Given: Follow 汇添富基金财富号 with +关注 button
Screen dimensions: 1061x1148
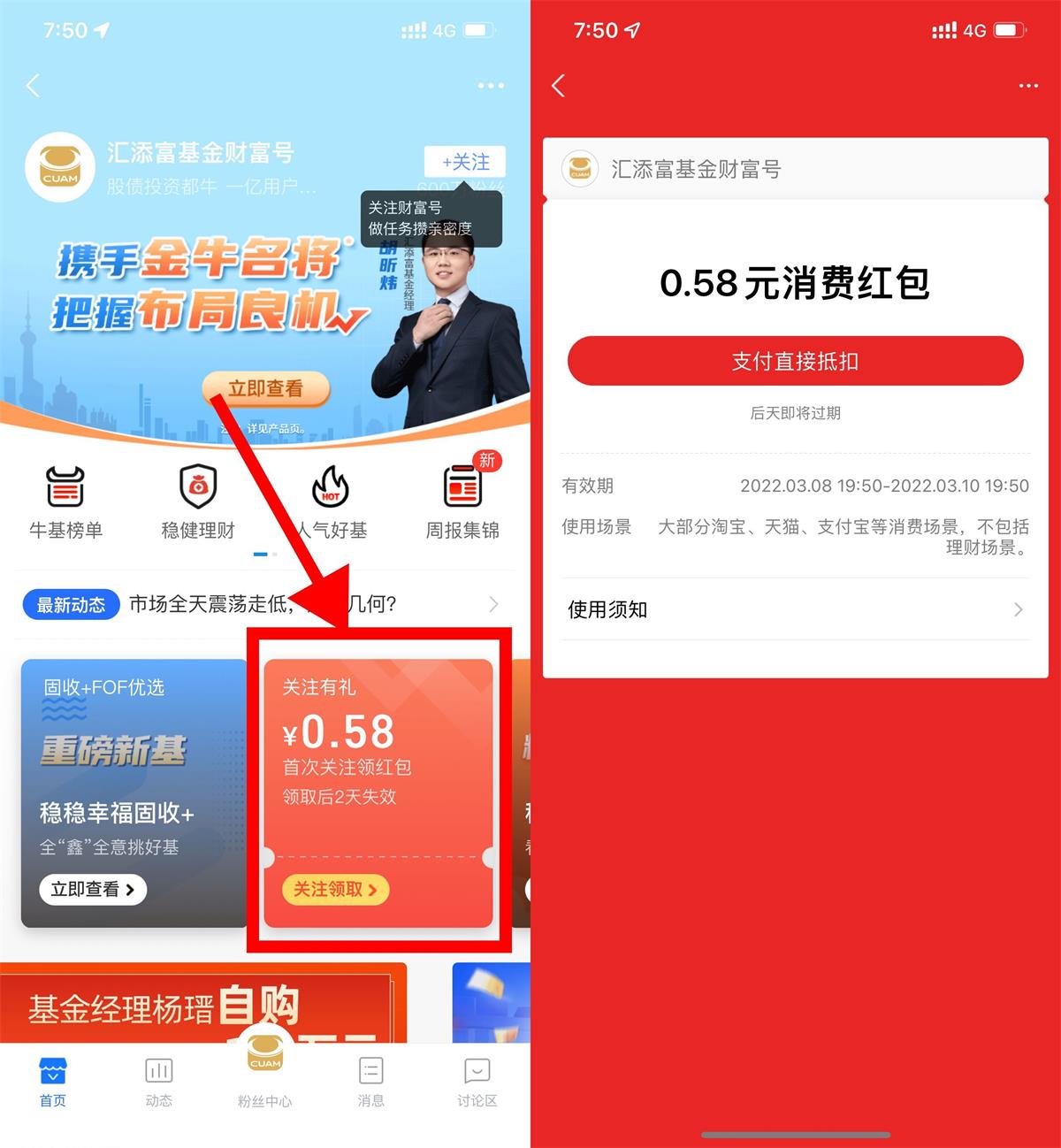Looking at the screenshot, I should 465,162.
